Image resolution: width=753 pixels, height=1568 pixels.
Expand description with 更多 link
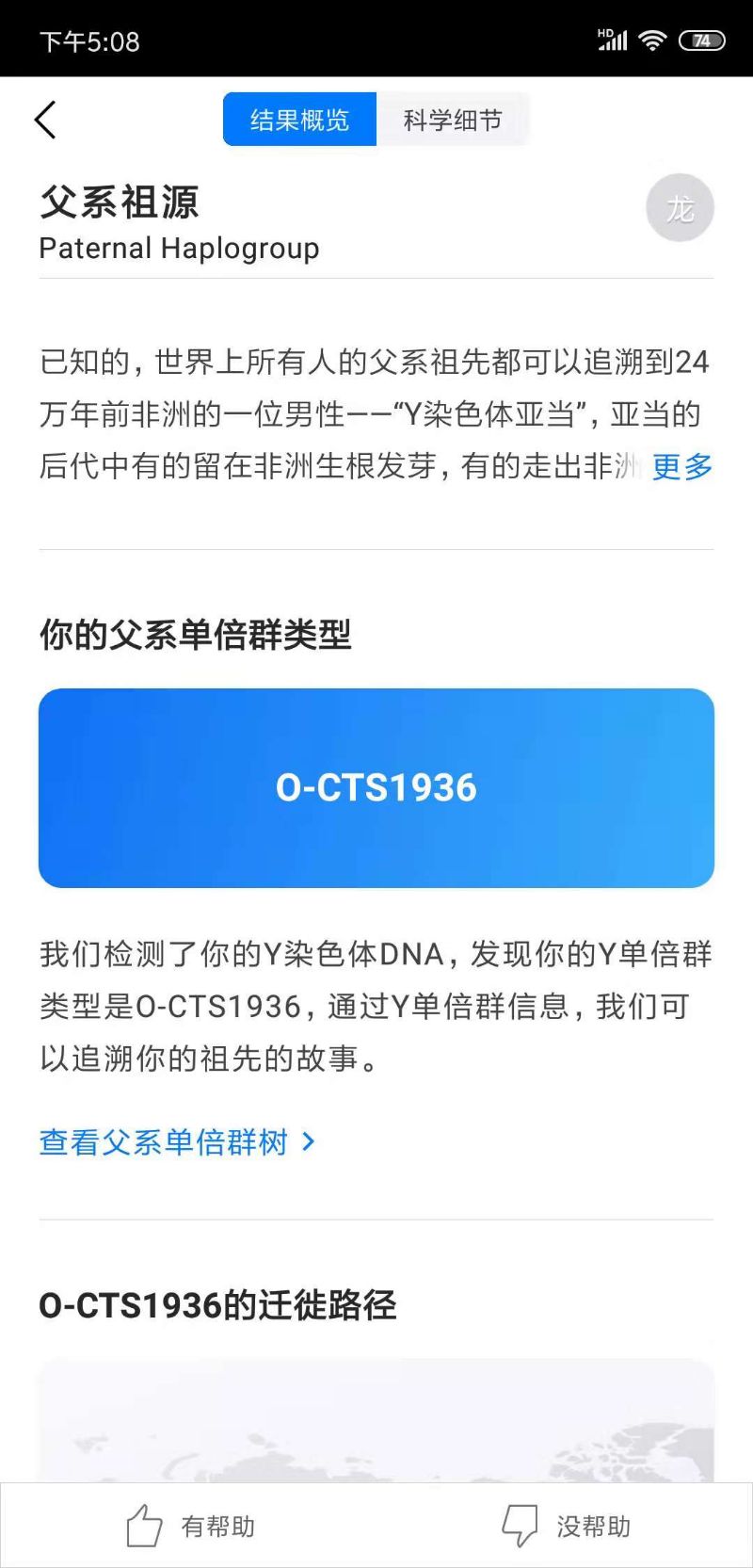682,466
